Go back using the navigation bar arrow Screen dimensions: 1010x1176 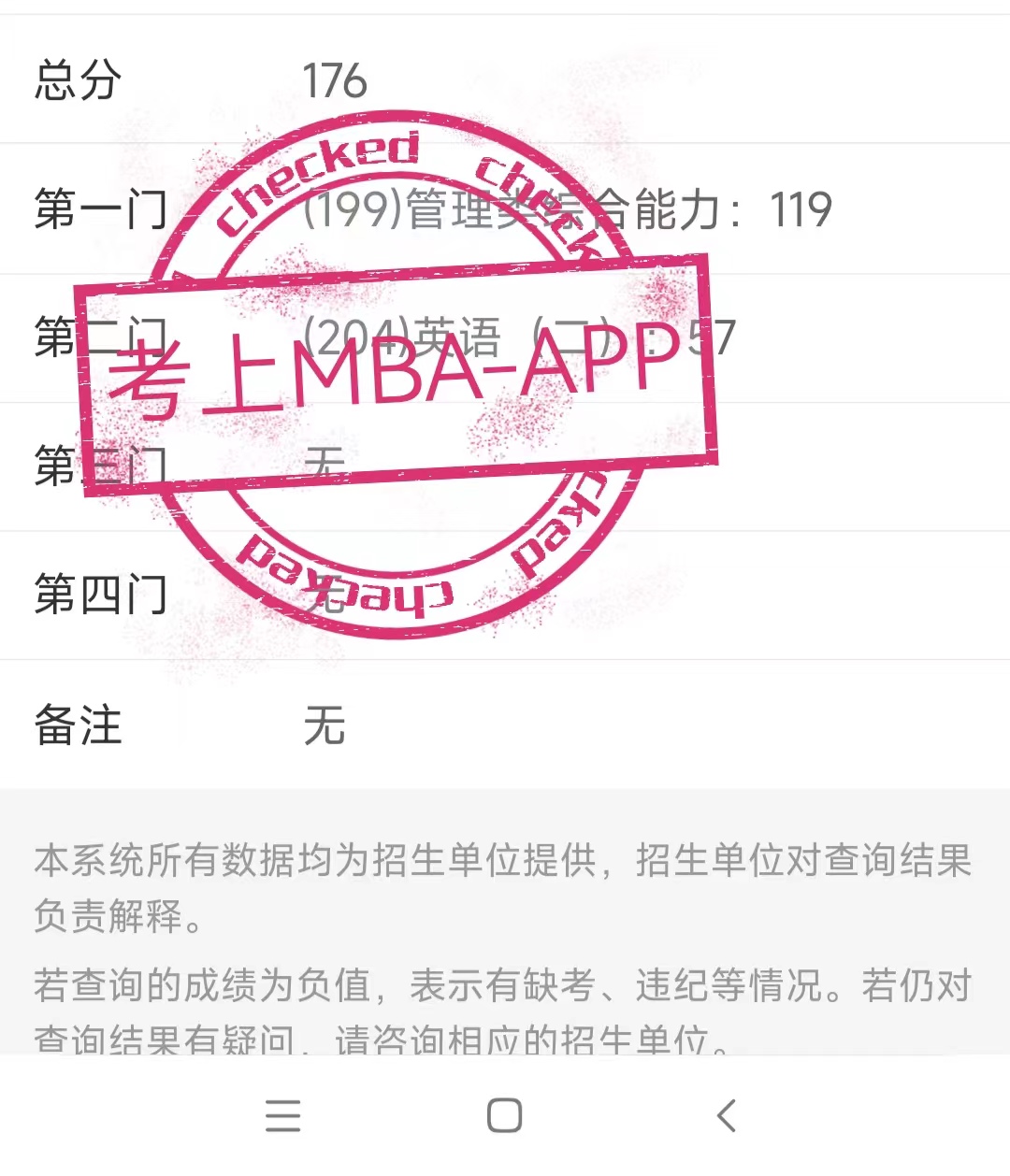coord(727,1115)
